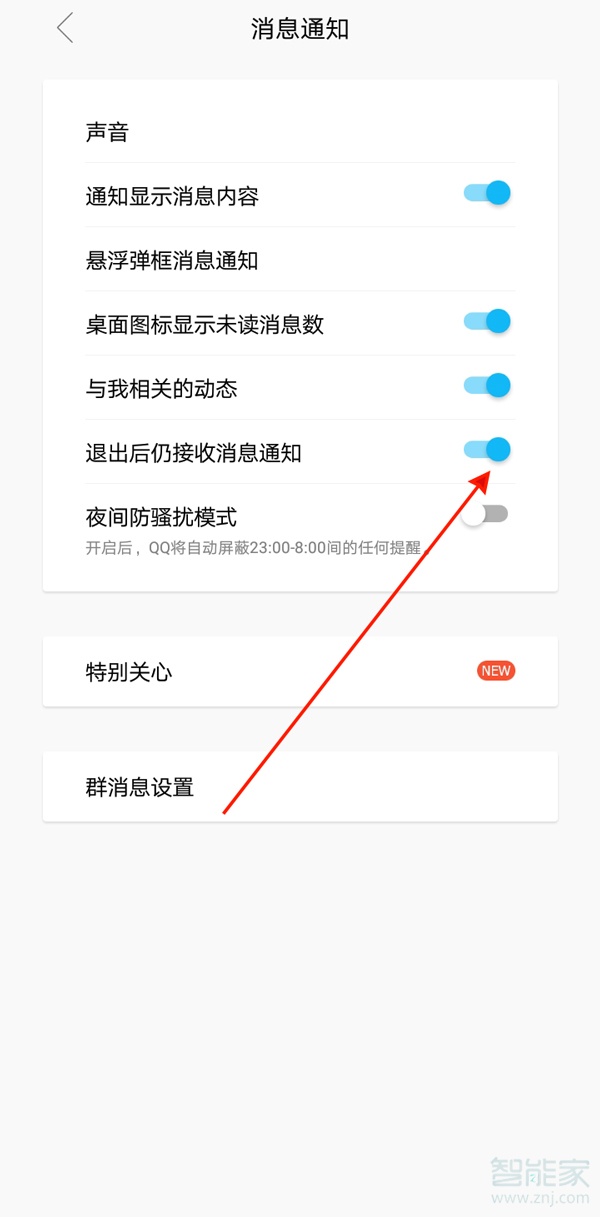Disable 与我相关的动态 notifications

pos(487,386)
